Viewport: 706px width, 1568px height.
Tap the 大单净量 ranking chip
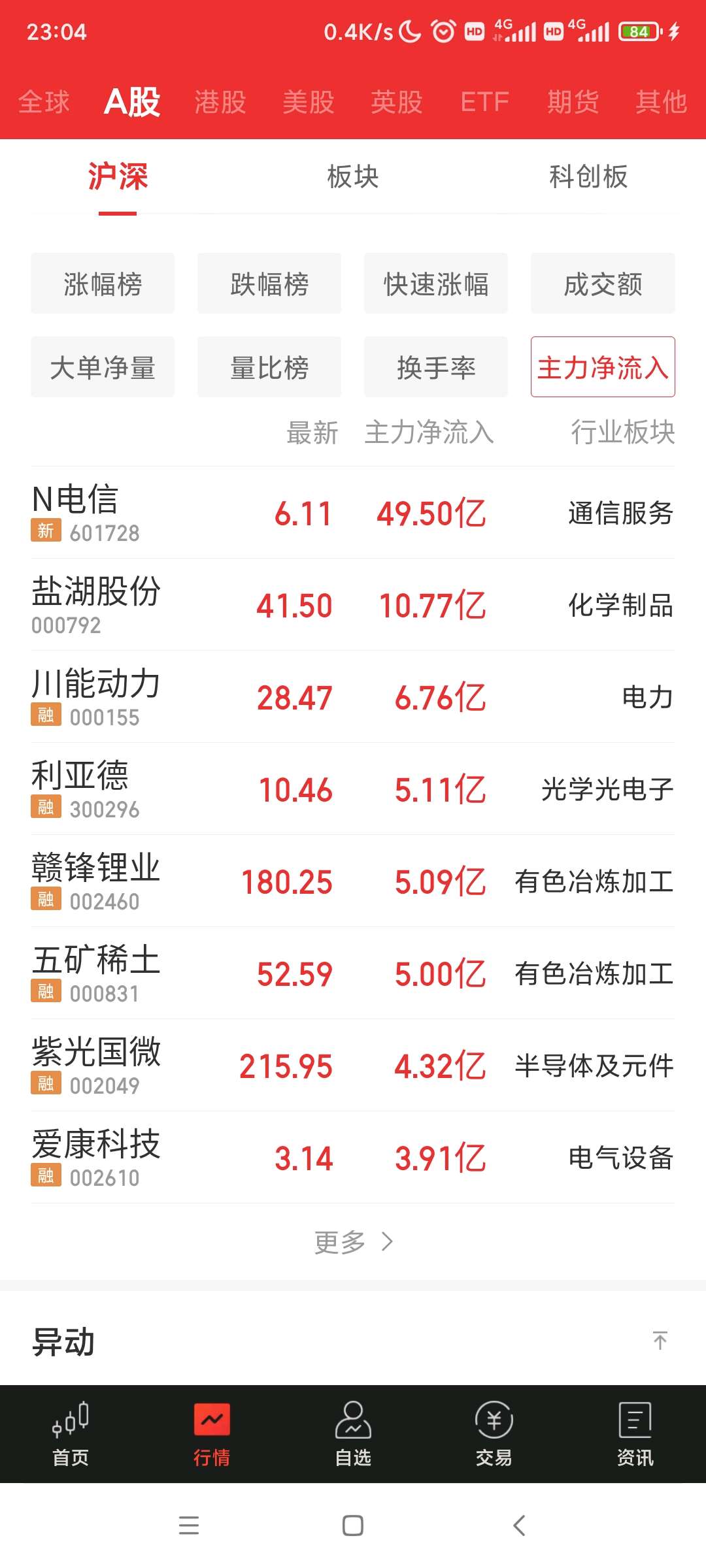coord(103,367)
